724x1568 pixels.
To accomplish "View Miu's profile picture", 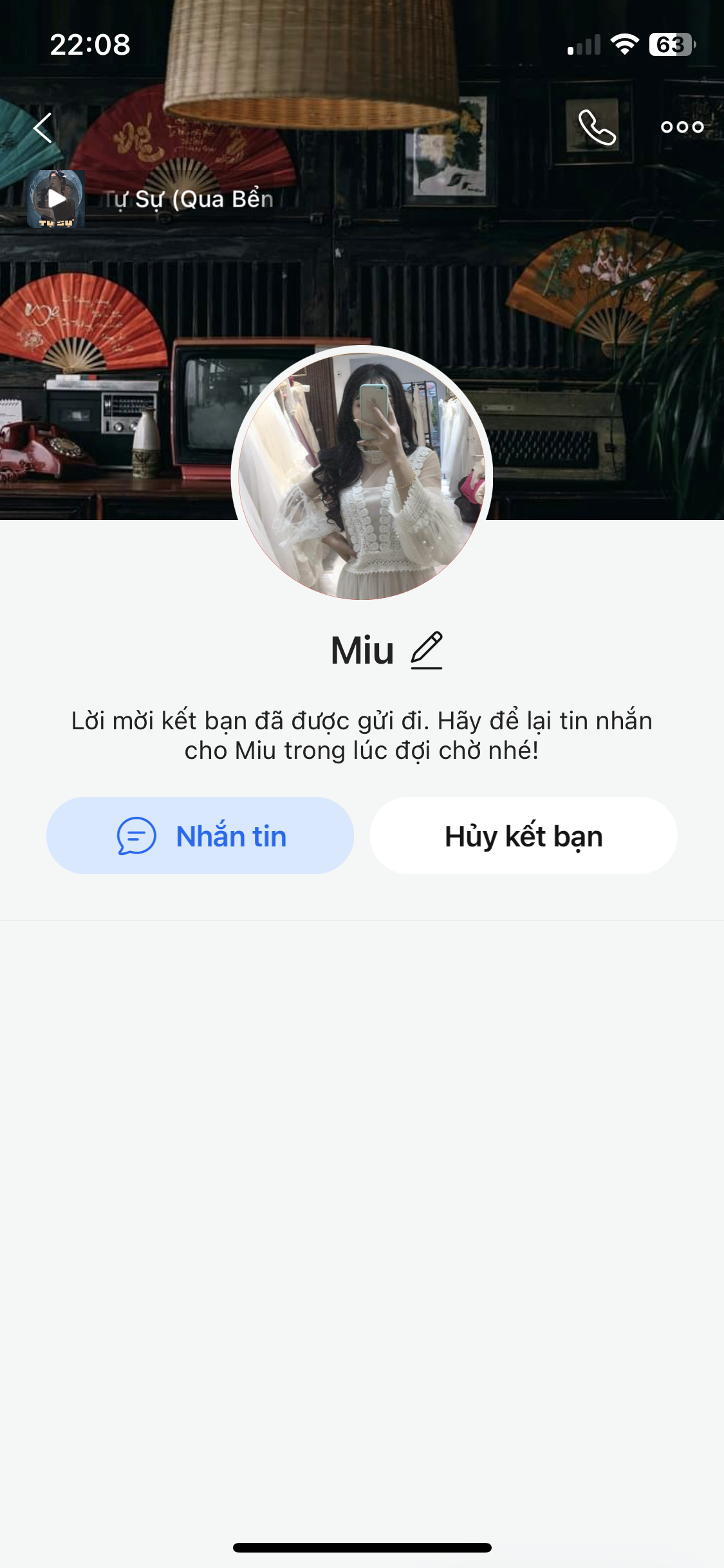I will (362, 474).
